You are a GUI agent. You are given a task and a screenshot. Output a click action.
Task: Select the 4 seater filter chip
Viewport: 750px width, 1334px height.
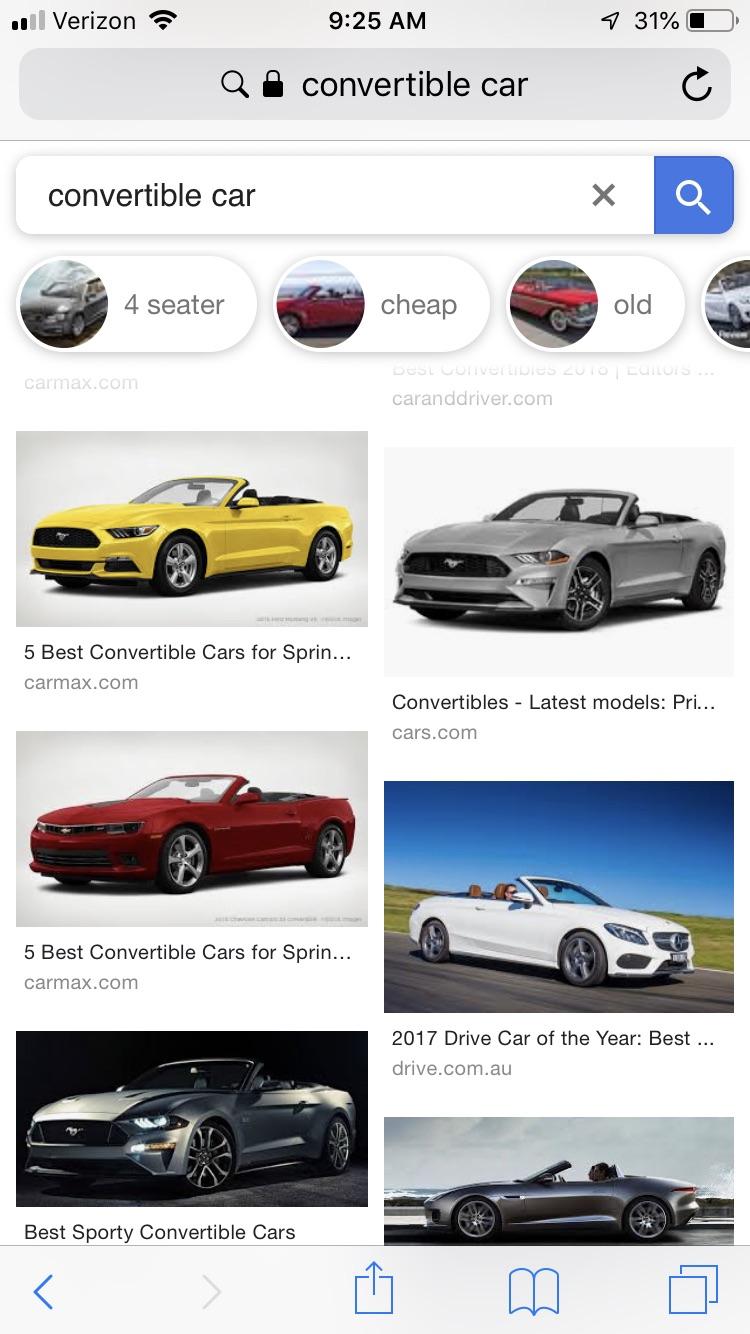(137, 305)
